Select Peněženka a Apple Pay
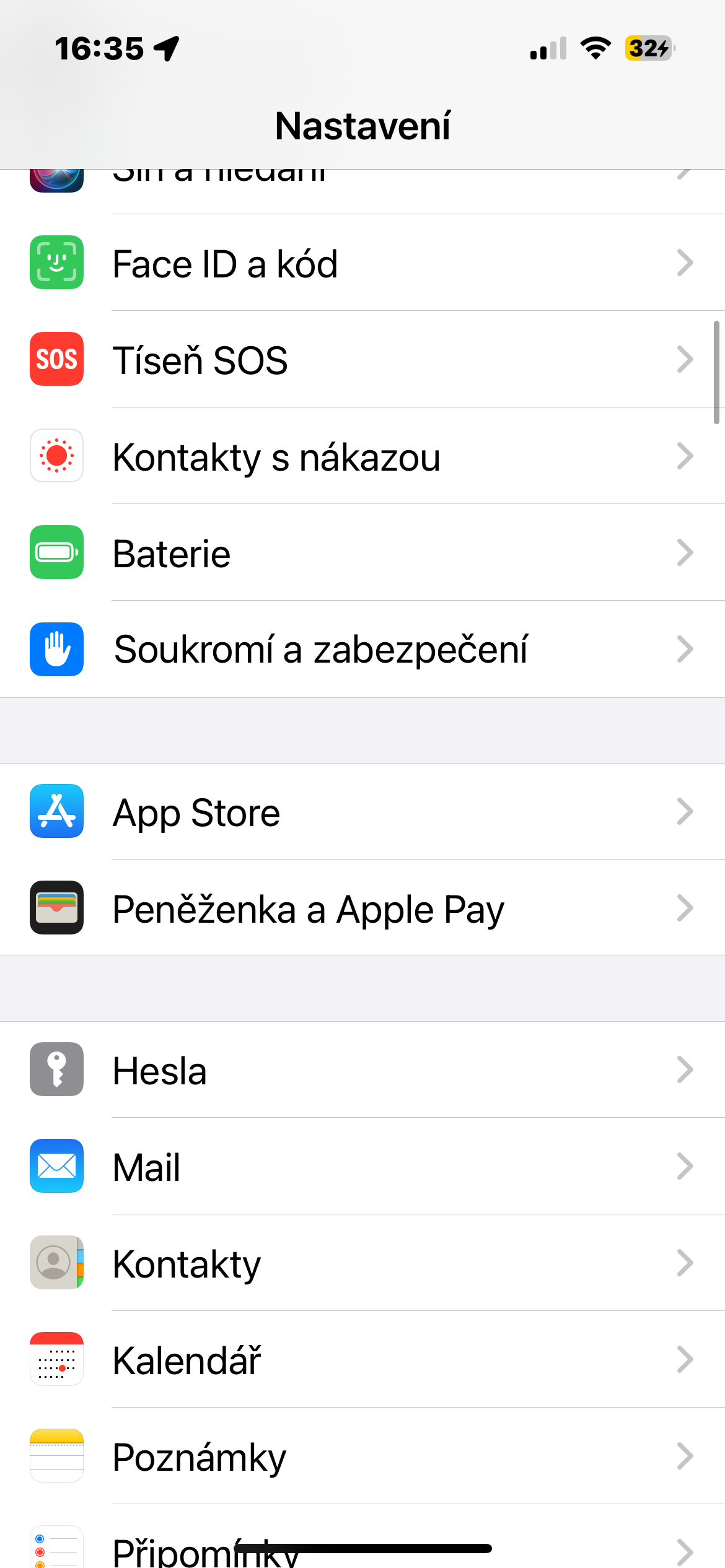This screenshot has width=725, height=1568. click(x=362, y=908)
